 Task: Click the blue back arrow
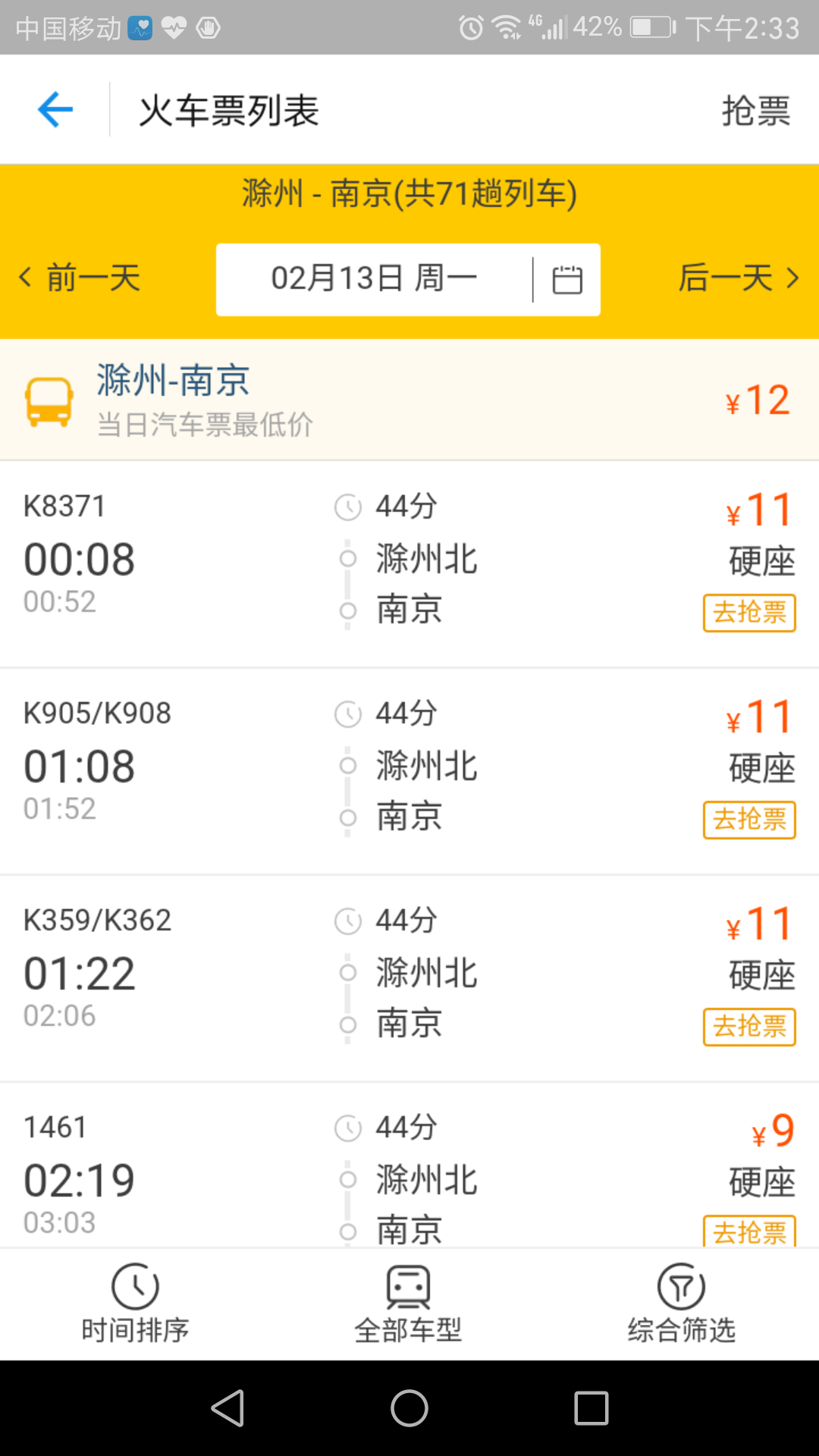tap(54, 109)
